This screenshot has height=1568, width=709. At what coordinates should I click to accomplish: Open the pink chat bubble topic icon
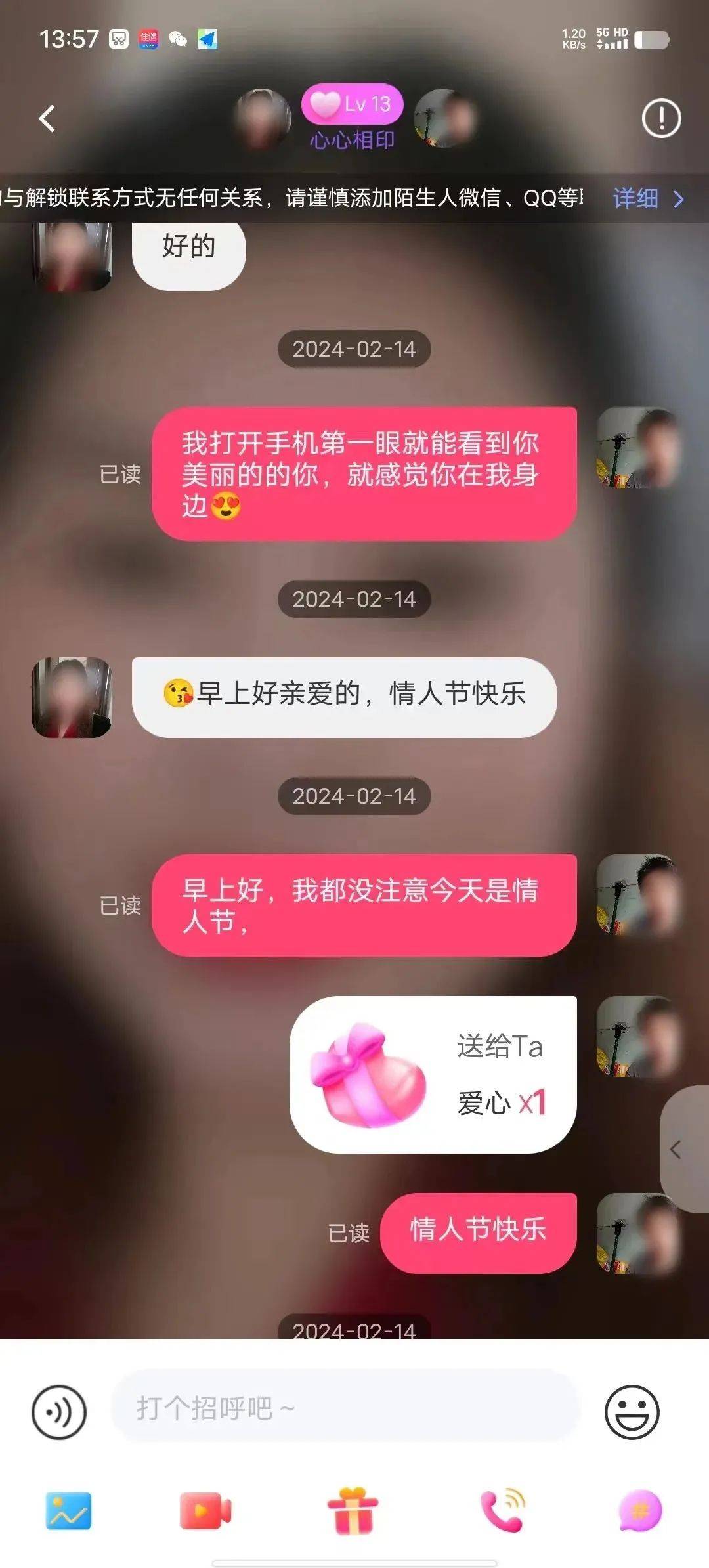640,1510
